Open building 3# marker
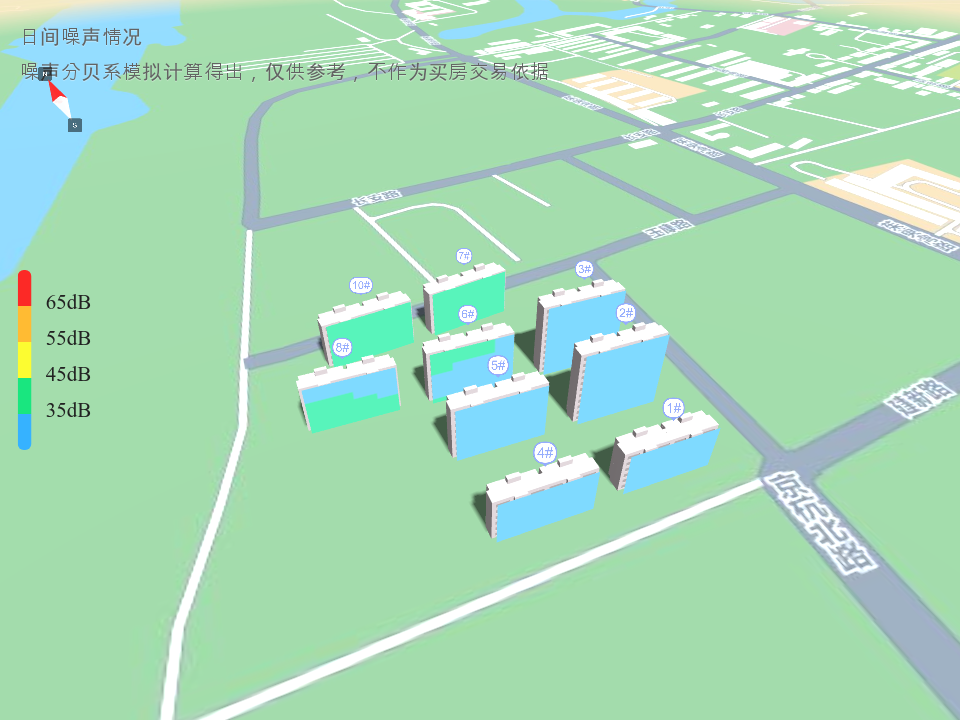Viewport: 960px width, 720px height. [x=585, y=269]
